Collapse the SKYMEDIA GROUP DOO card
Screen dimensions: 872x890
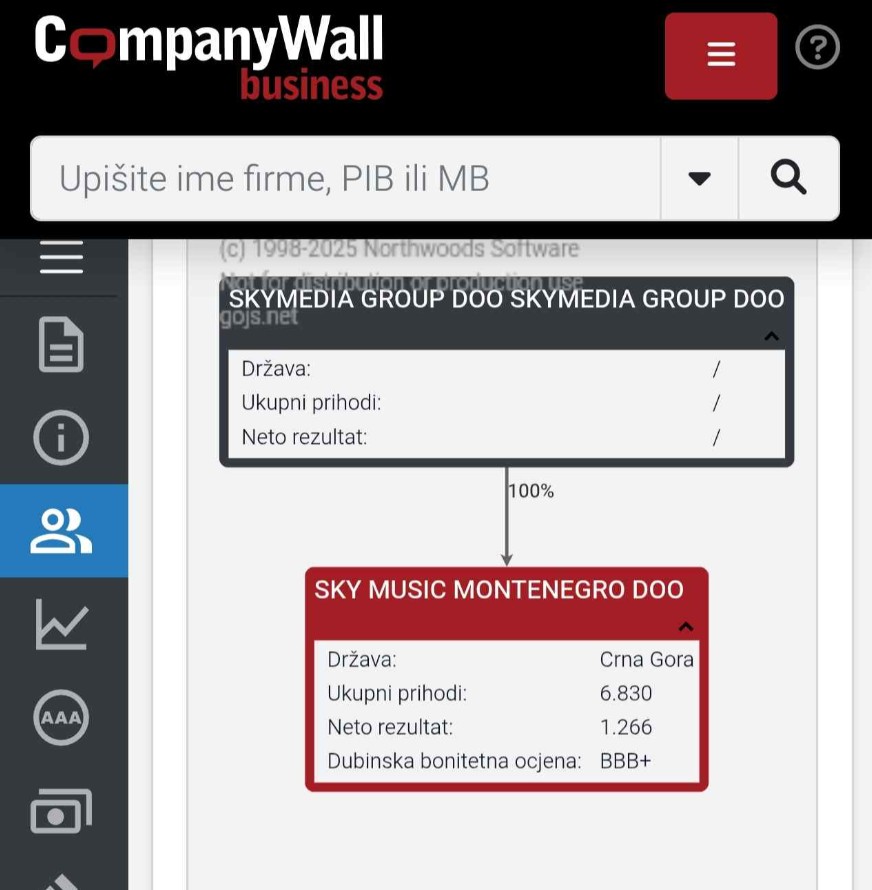(771, 337)
